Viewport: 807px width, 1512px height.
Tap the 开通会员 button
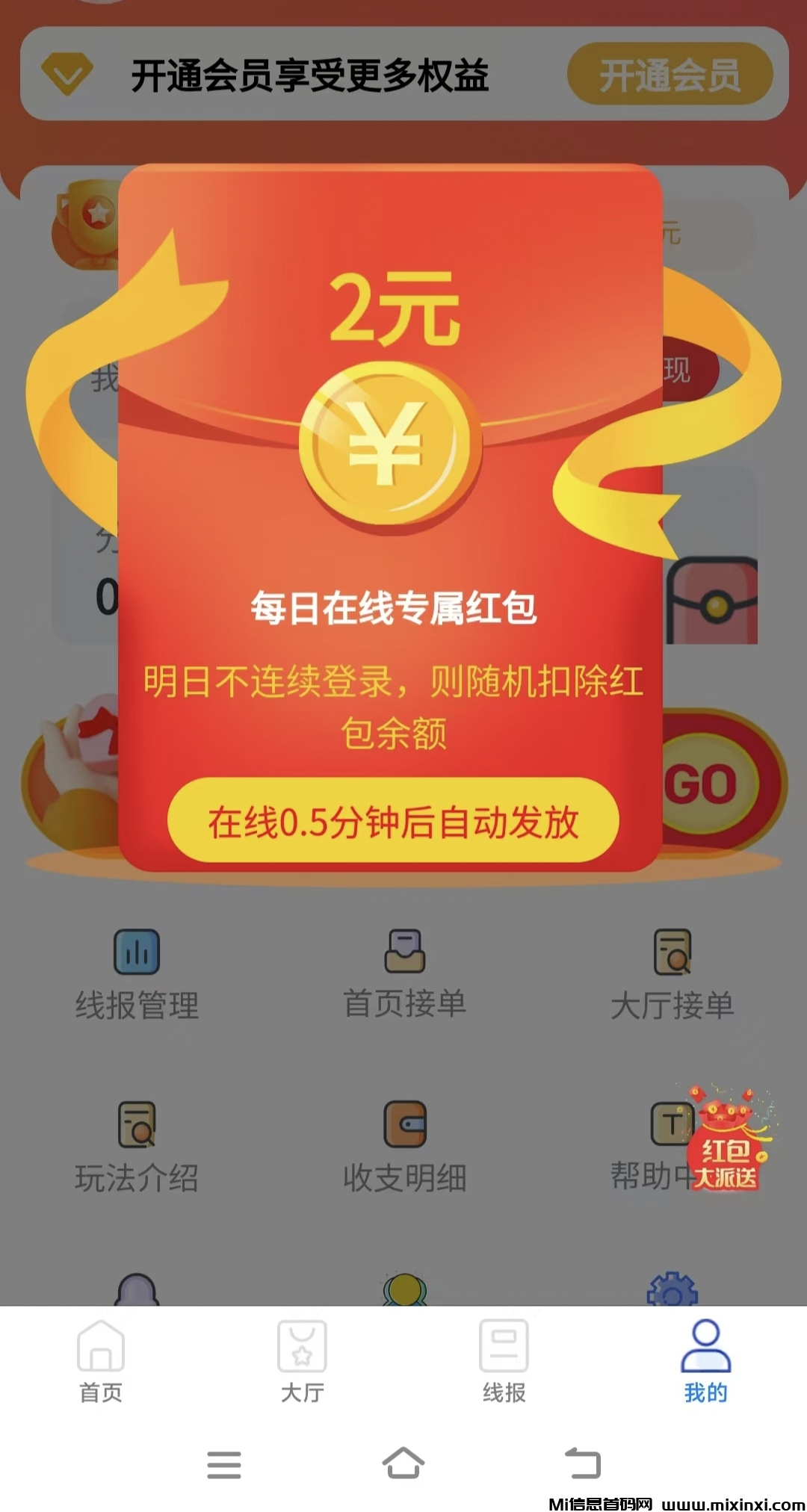670,75
